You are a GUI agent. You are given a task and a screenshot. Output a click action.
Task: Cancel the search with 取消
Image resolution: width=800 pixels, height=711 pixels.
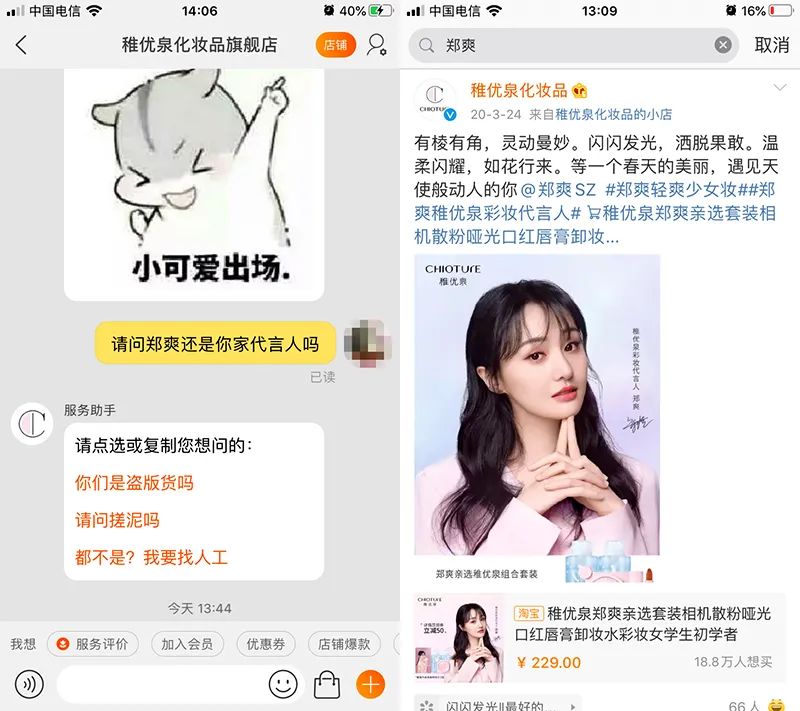coord(771,45)
